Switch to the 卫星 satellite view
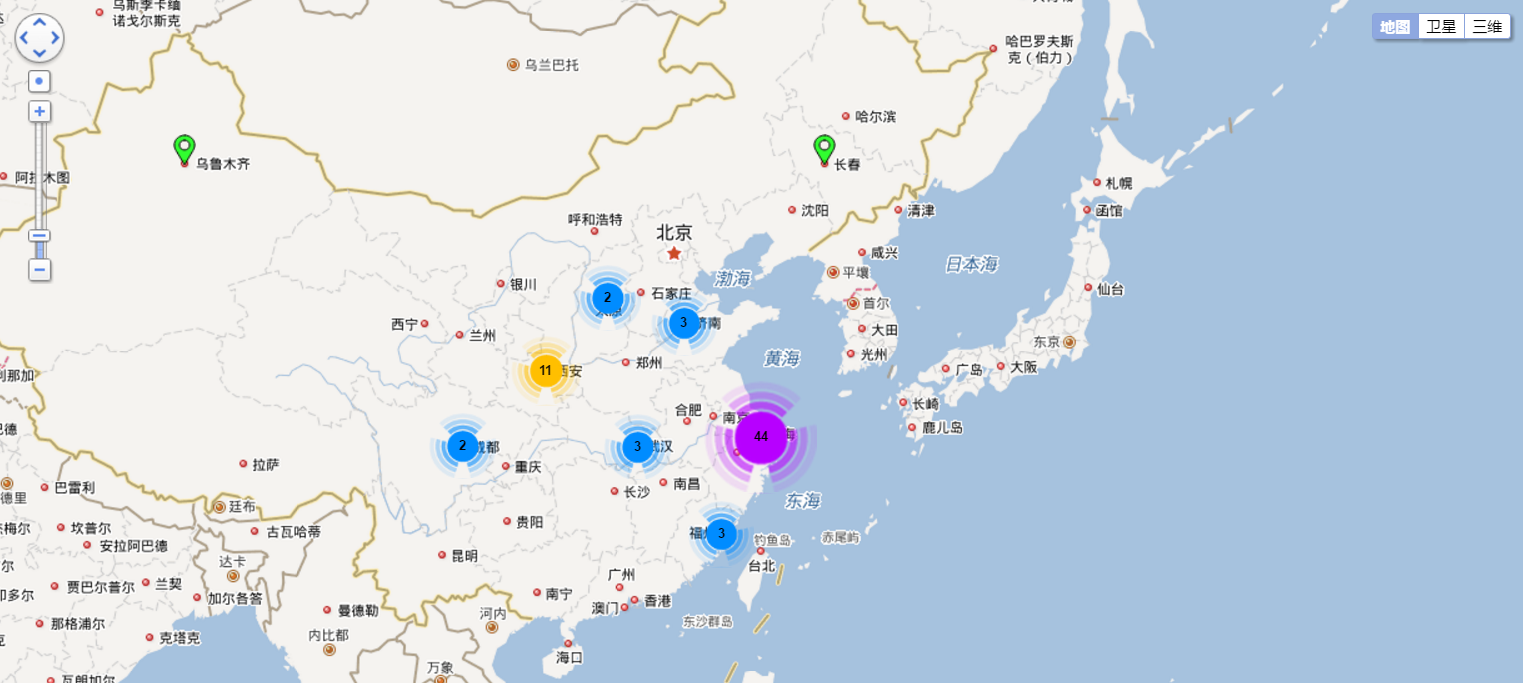Image resolution: width=1523 pixels, height=683 pixels. 1440,27
